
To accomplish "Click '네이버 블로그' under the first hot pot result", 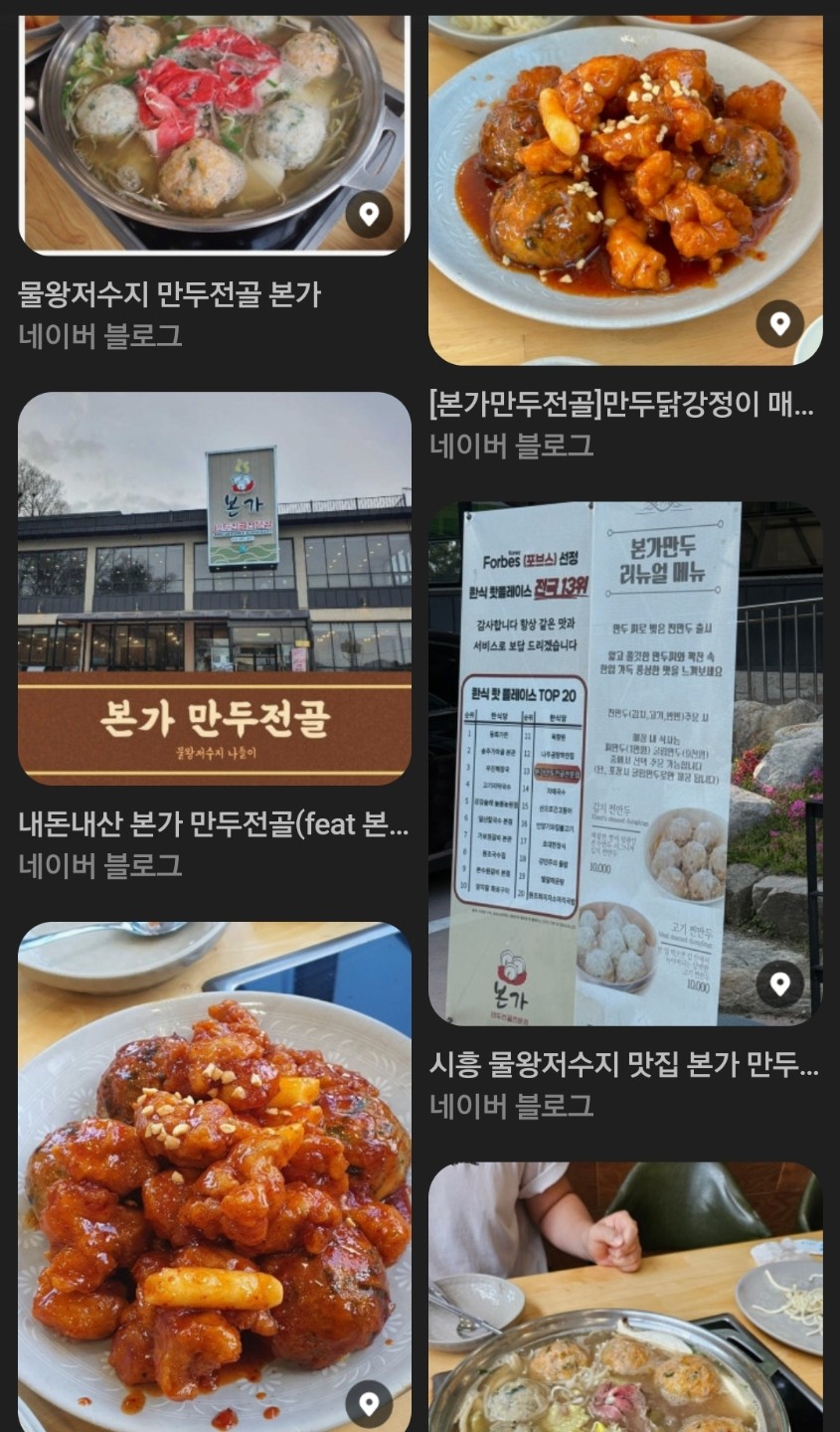I will (x=83, y=337).
